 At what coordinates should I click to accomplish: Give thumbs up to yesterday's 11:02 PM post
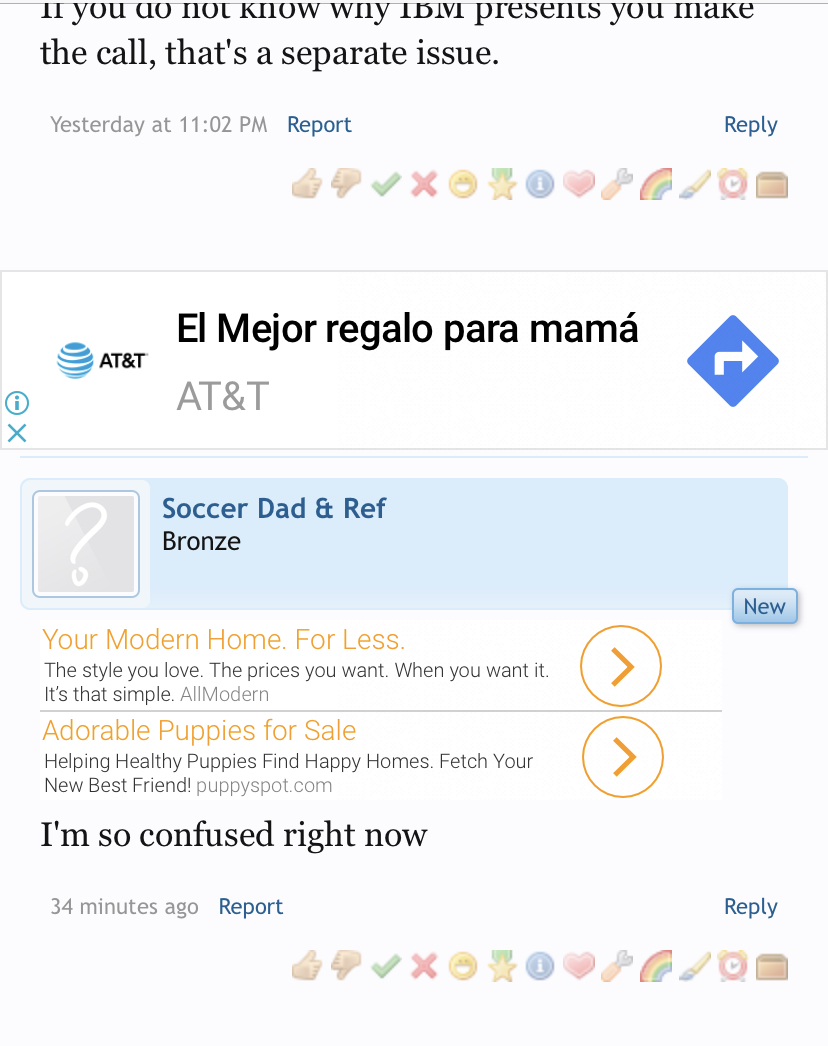[307, 184]
